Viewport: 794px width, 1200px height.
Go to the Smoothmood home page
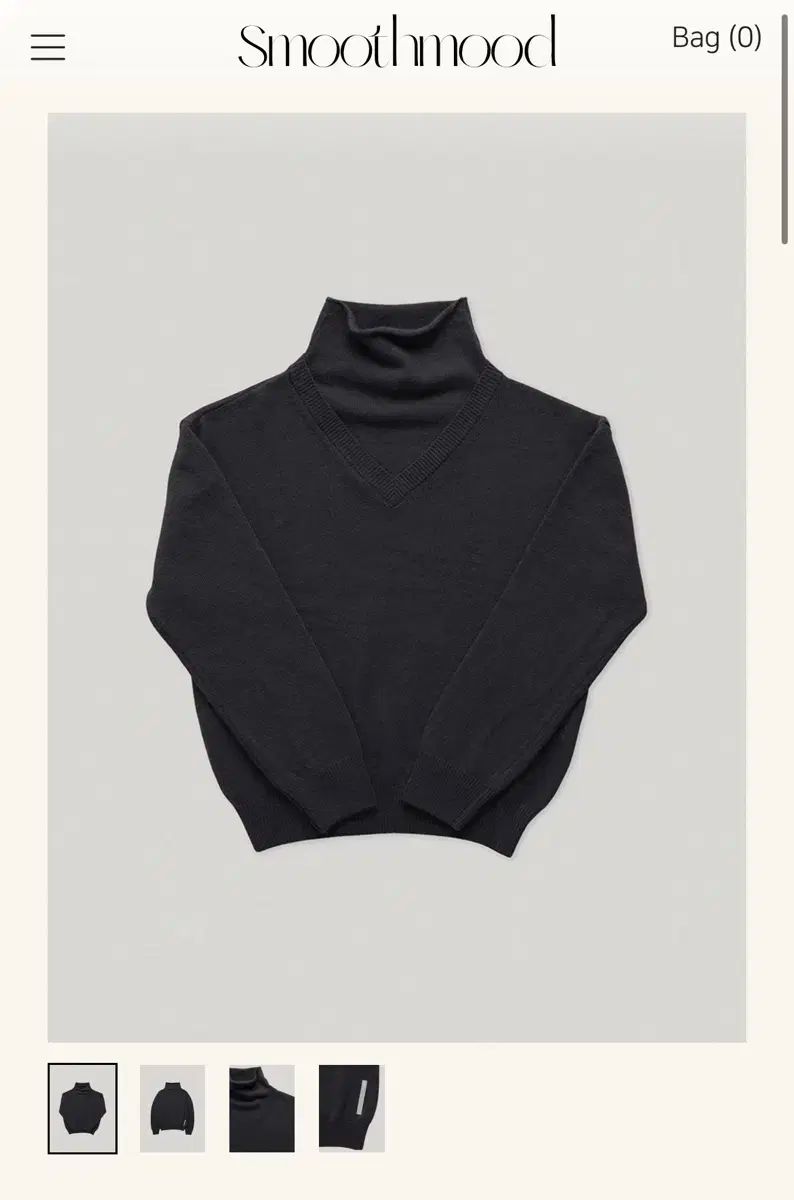click(397, 43)
